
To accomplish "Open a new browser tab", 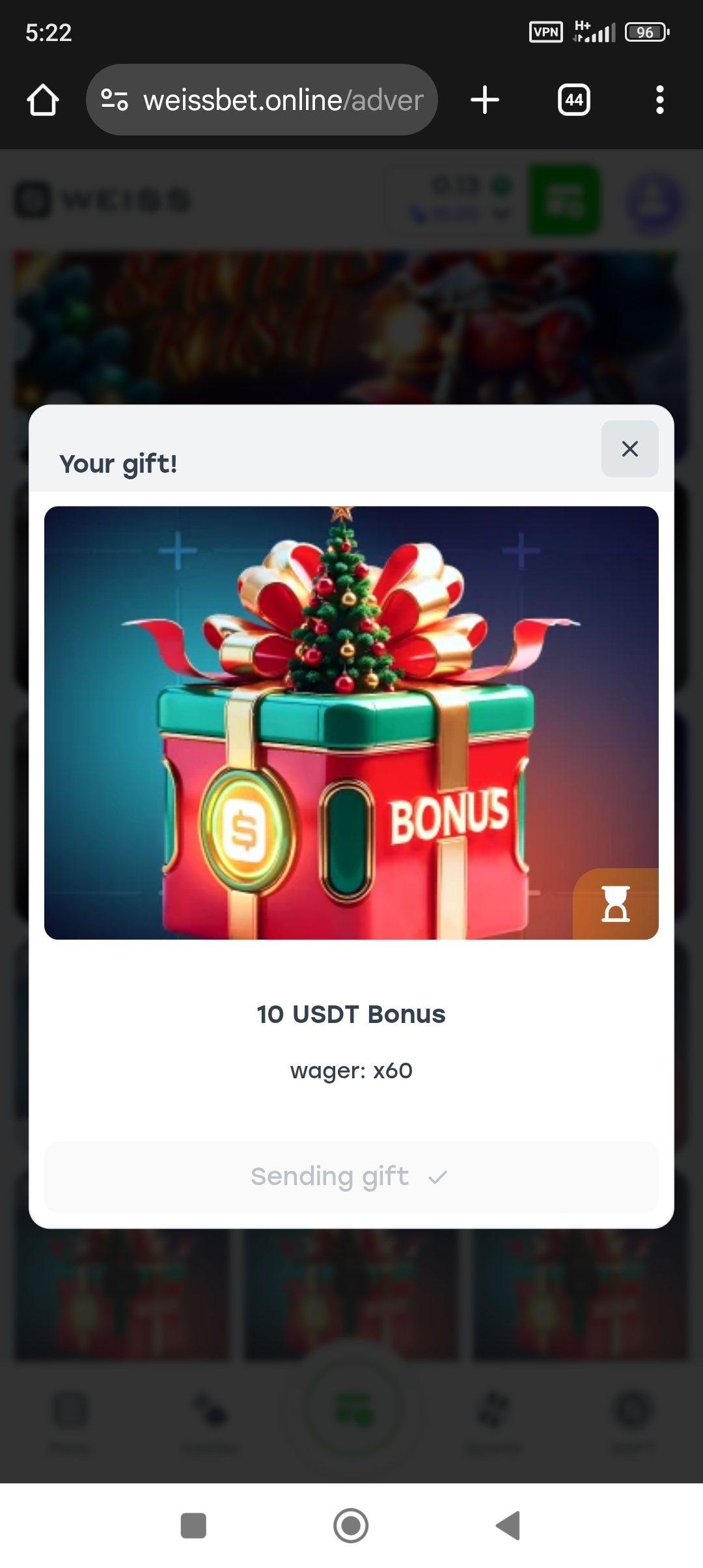I will [x=484, y=100].
